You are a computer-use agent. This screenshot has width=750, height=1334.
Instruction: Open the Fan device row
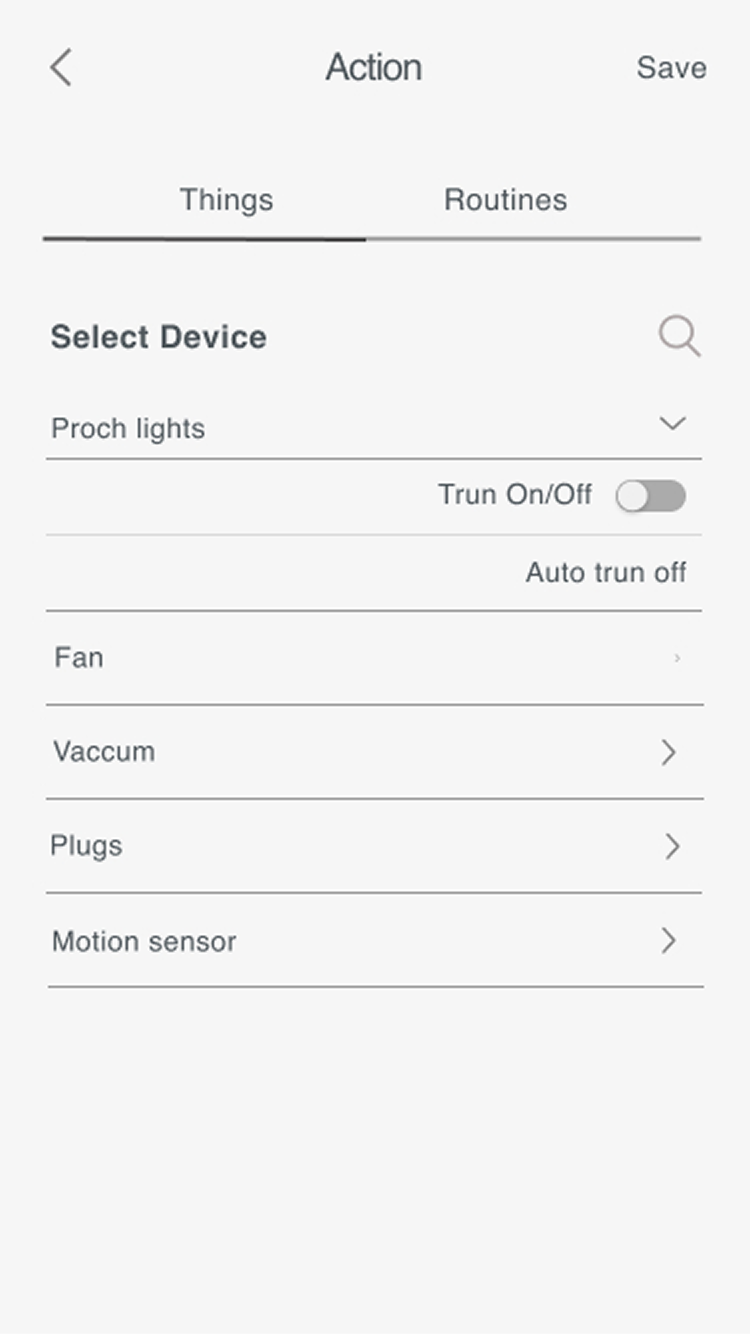pyautogui.click(x=374, y=658)
